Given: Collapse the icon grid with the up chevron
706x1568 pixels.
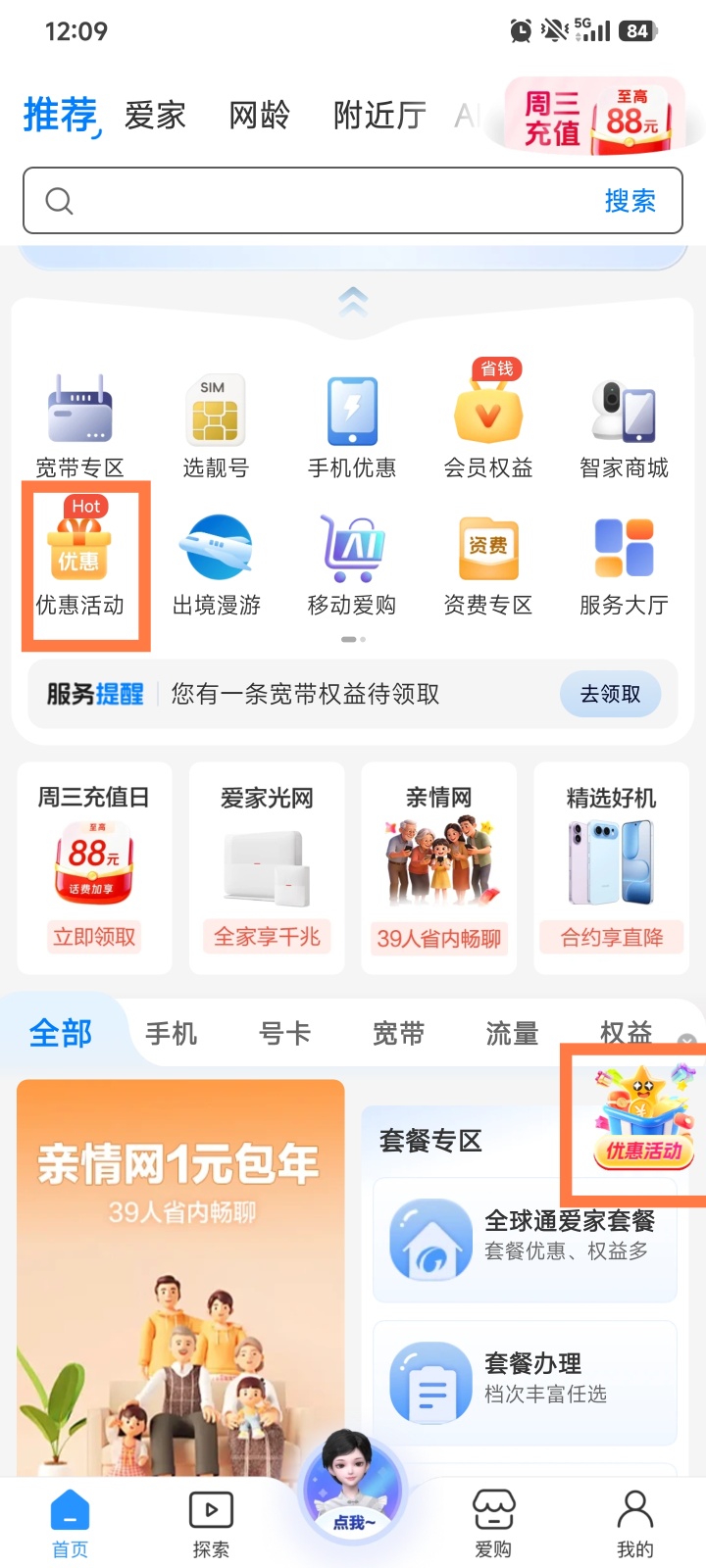Looking at the screenshot, I should [x=352, y=300].
